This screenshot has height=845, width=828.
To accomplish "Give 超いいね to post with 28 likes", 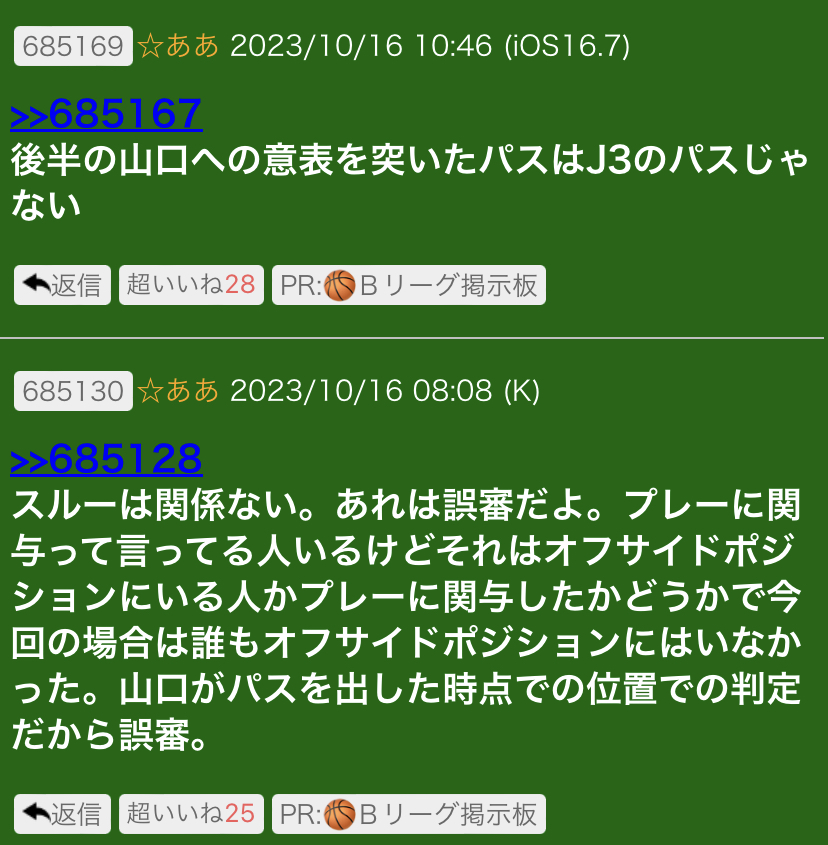I will (x=191, y=285).
